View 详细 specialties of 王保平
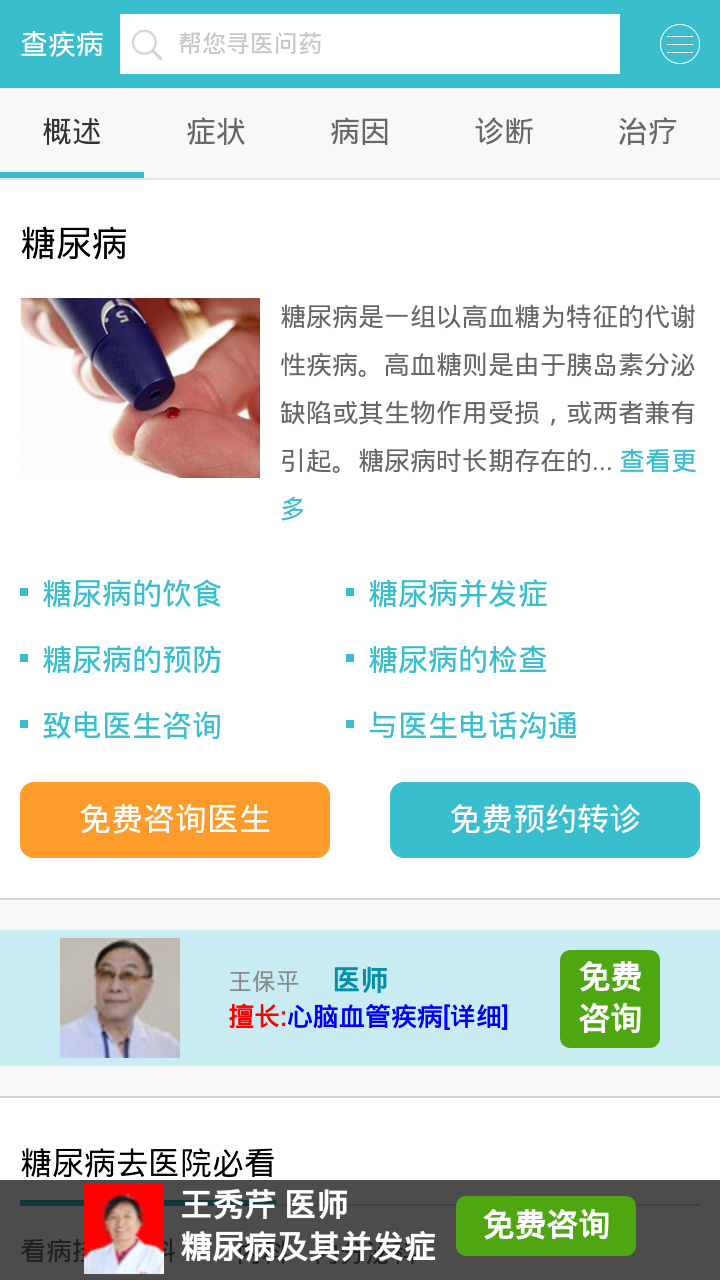 click(x=476, y=1017)
